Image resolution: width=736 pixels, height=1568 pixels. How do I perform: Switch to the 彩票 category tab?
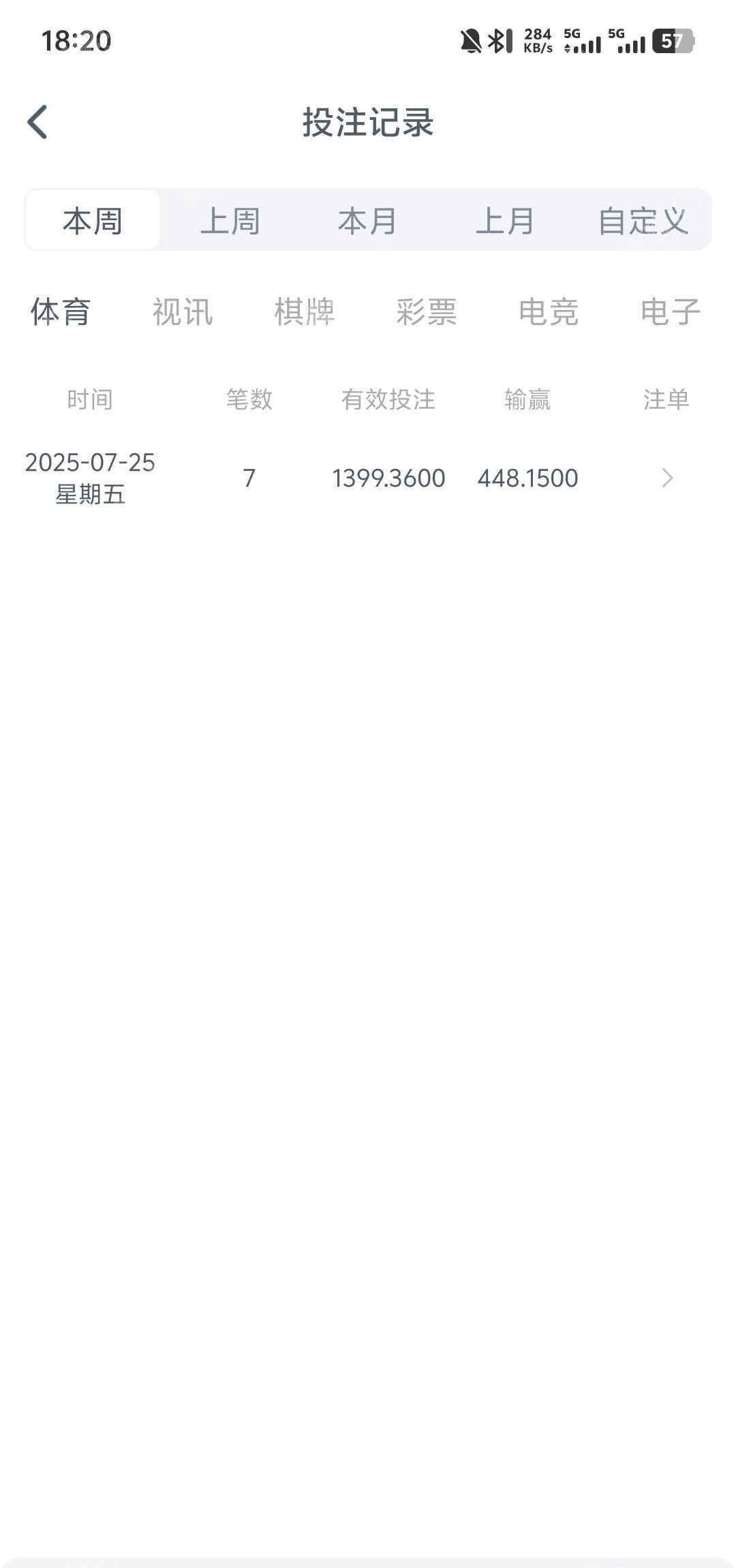click(427, 311)
